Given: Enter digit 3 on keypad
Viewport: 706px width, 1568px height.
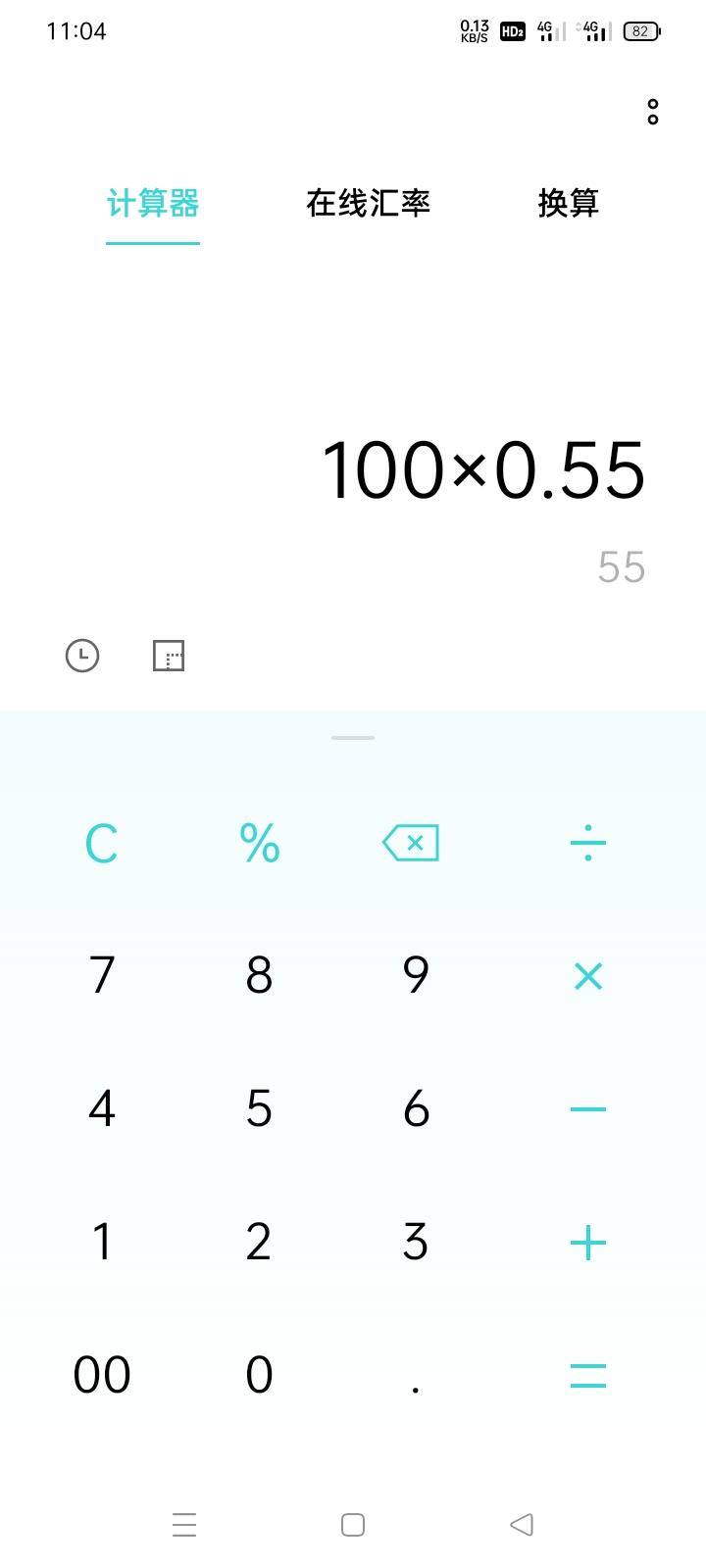Looking at the screenshot, I should 416,1242.
